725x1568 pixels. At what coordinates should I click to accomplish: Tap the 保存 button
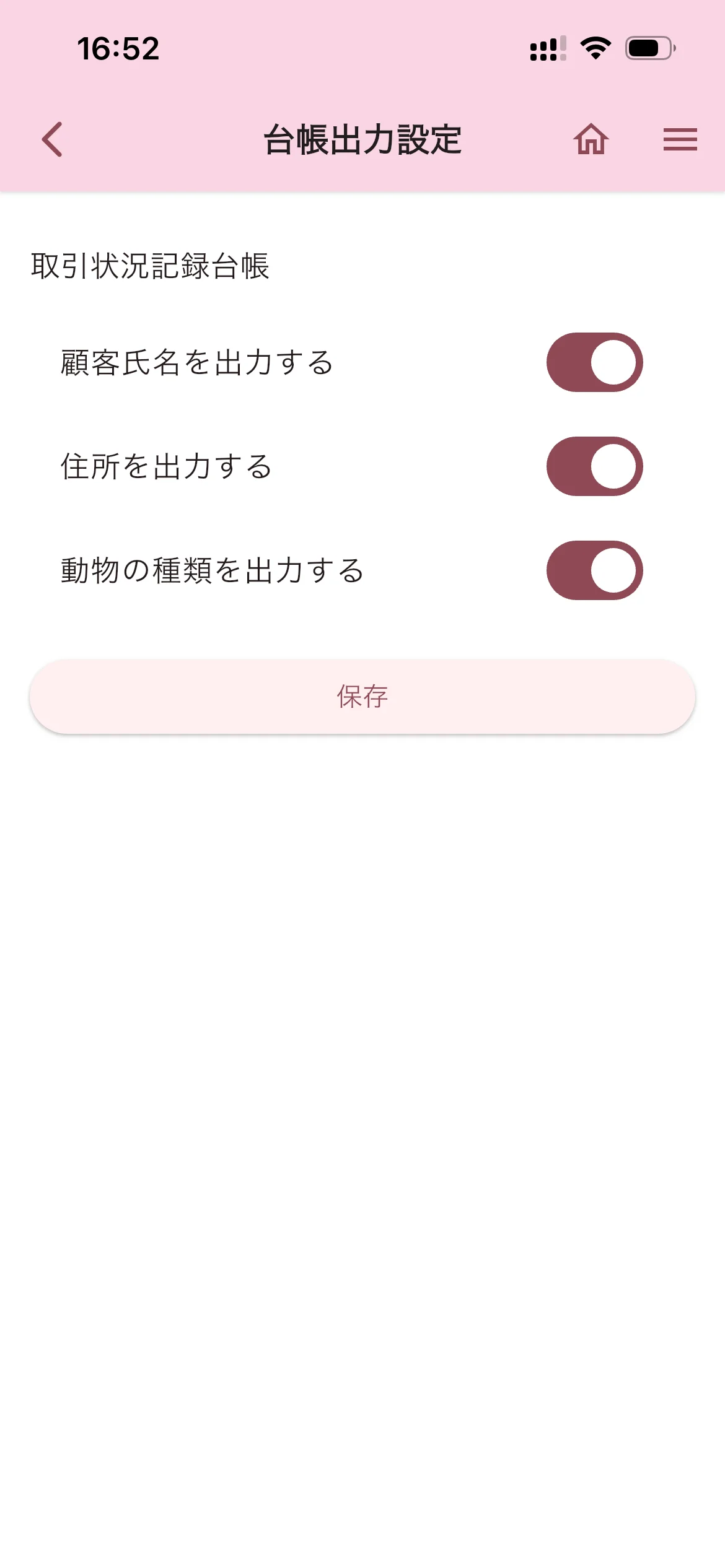coord(362,697)
